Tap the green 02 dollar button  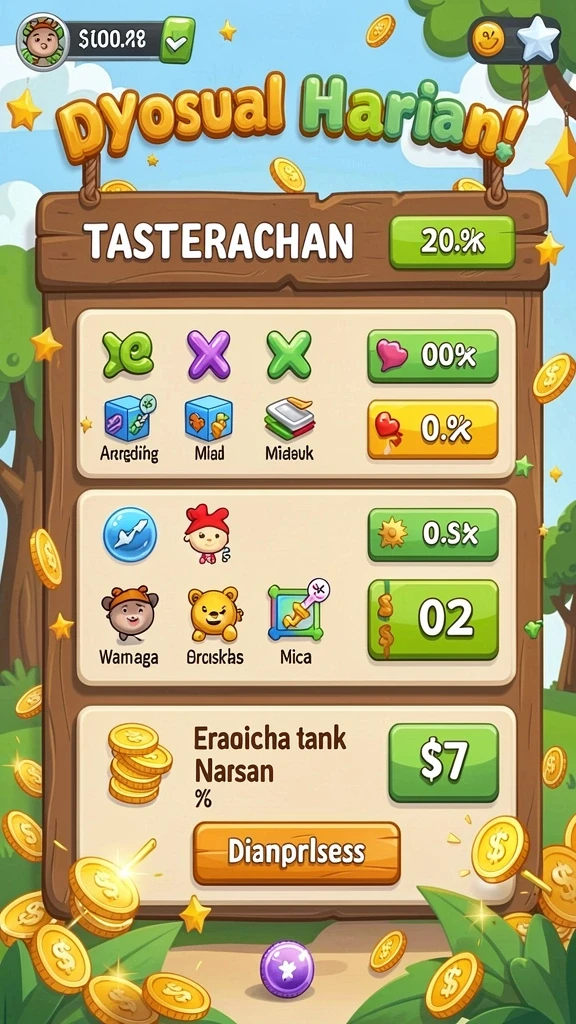[432, 619]
